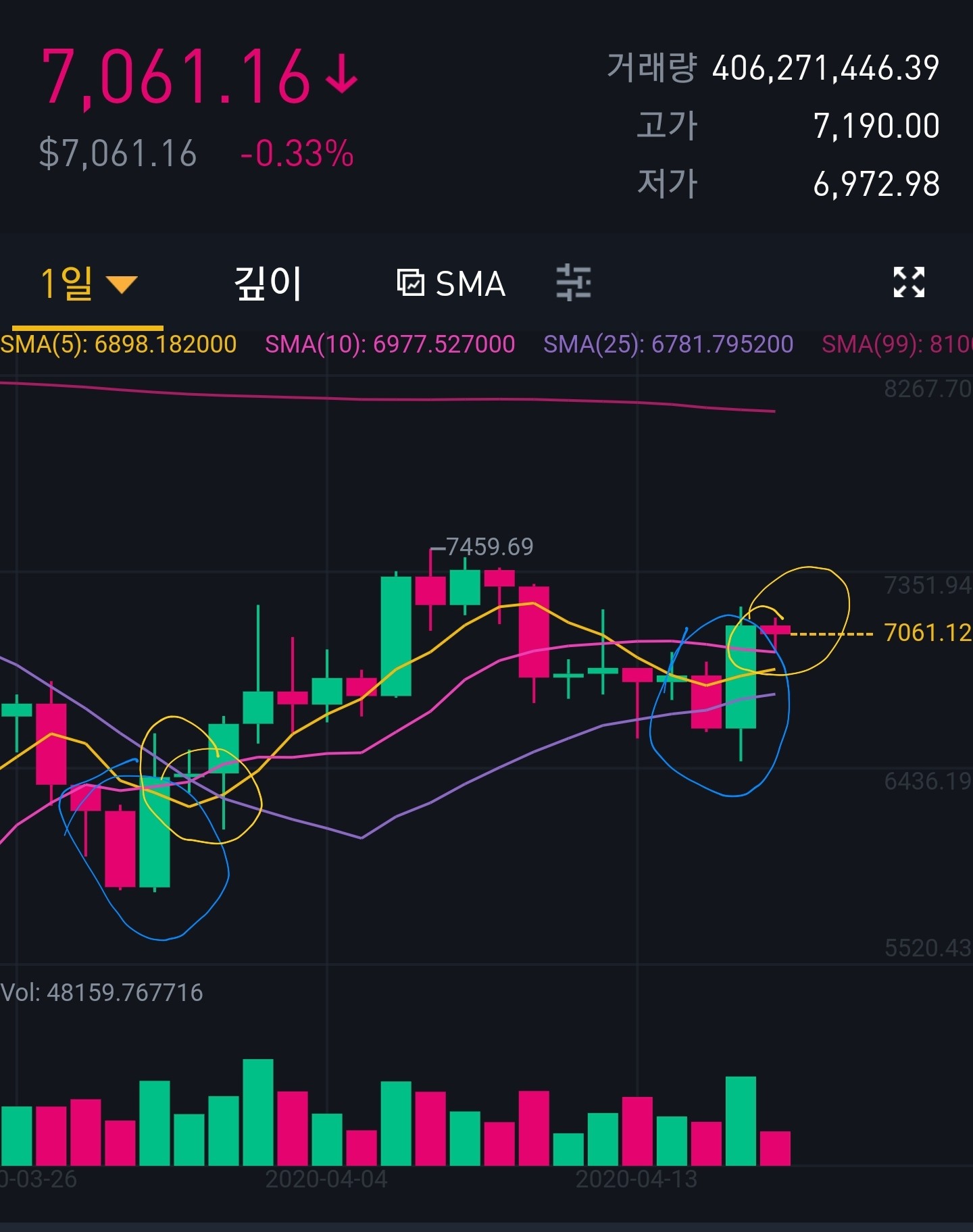Switch to the 깊이 depth tab

[x=268, y=283]
